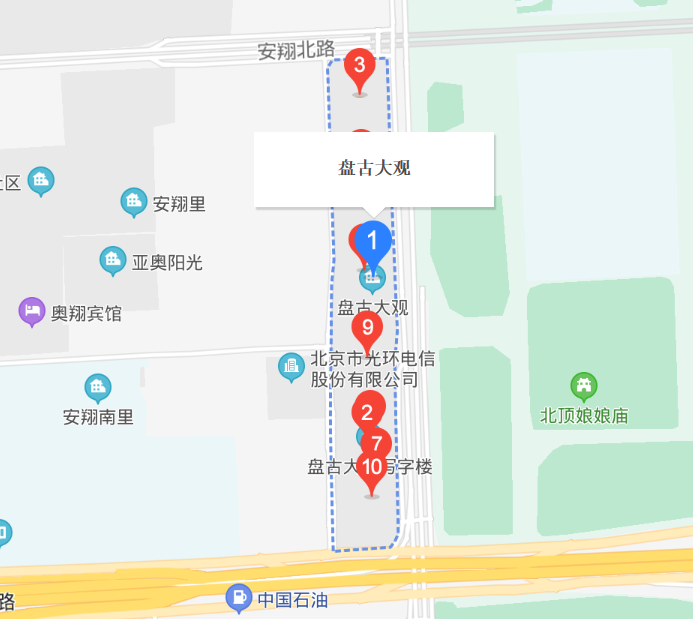Open the 安翔里 place icon
This screenshot has width=693, height=619.
(133, 203)
